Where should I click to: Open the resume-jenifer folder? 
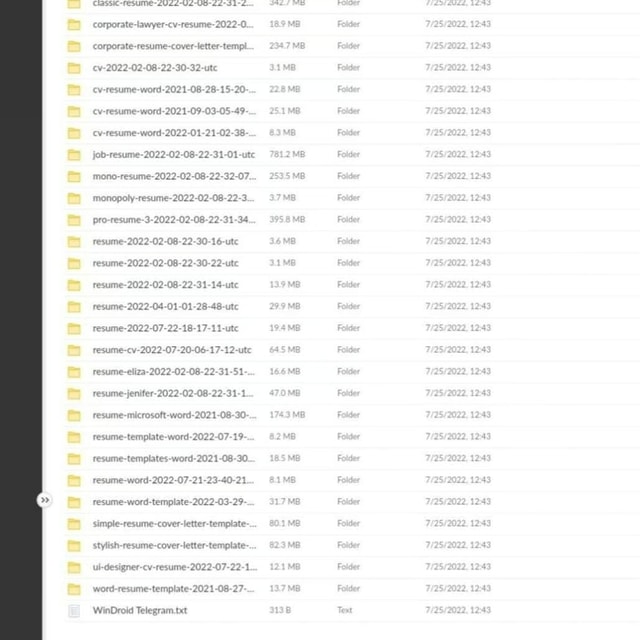[173, 393]
